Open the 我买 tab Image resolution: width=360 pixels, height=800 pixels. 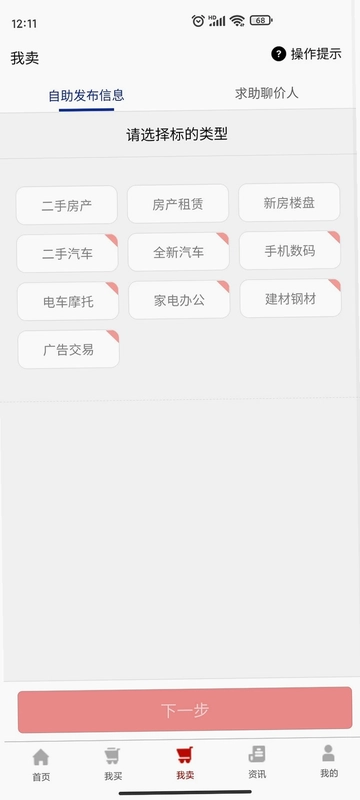[113, 764]
